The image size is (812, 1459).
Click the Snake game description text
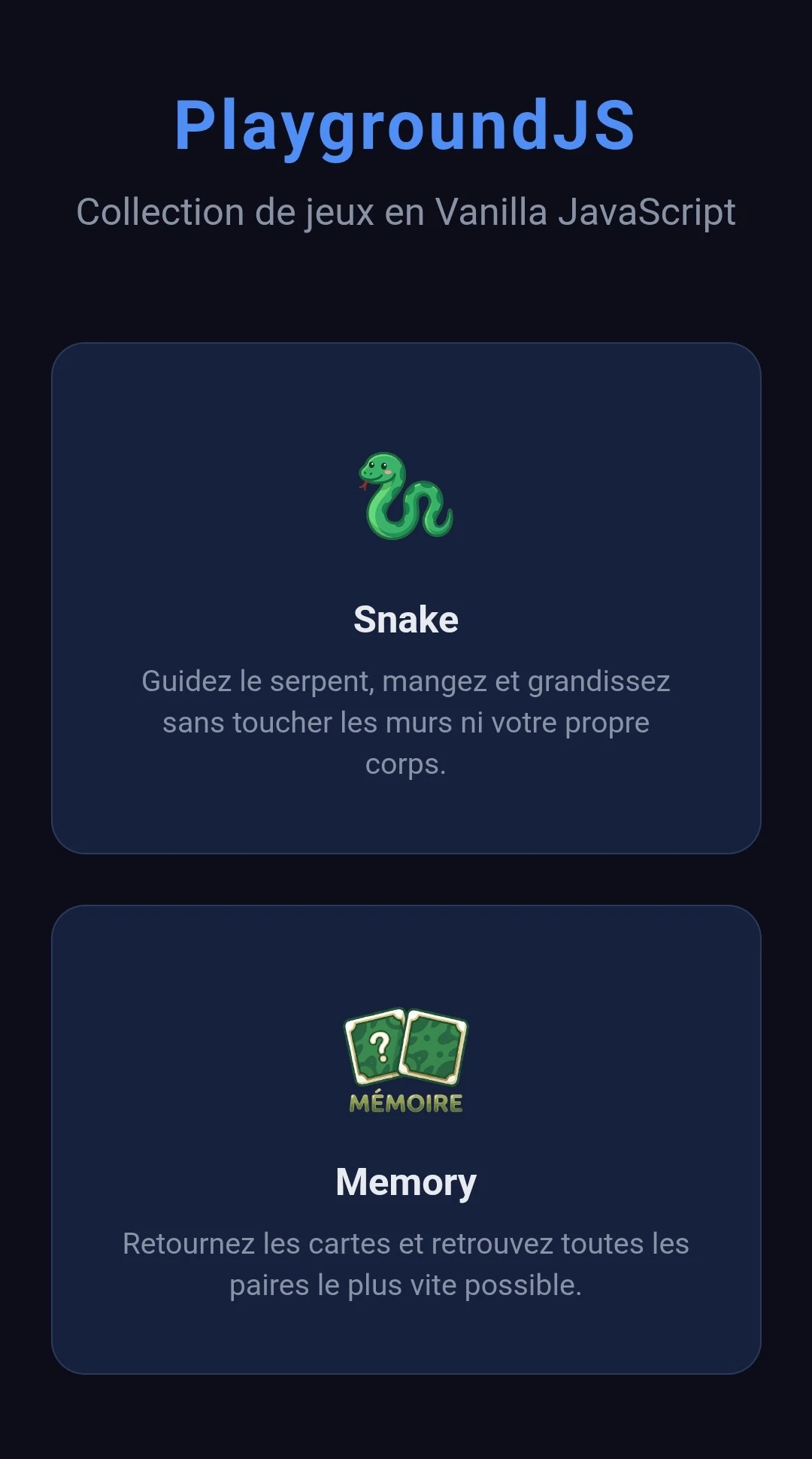(x=406, y=722)
